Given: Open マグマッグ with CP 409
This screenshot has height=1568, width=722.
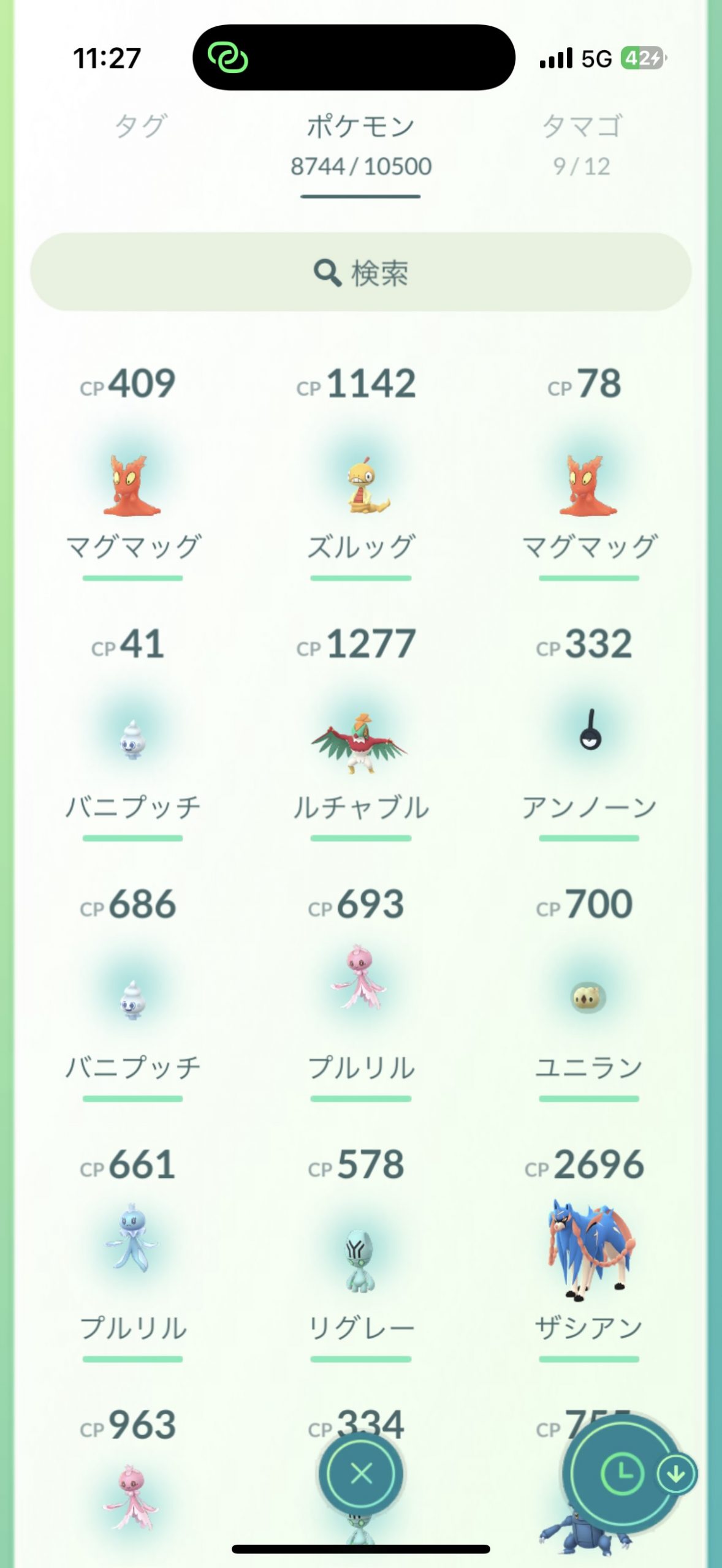Looking at the screenshot, I should [132, 485].
